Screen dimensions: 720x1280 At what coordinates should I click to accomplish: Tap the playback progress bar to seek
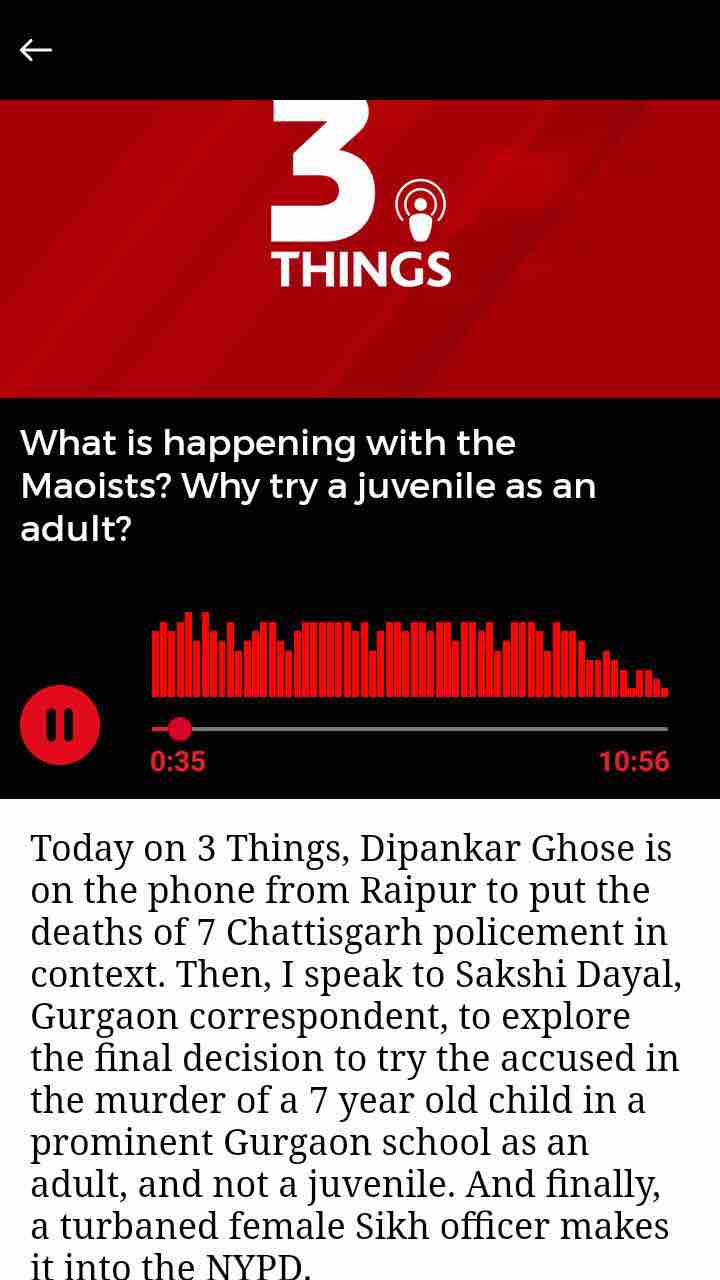410,729
